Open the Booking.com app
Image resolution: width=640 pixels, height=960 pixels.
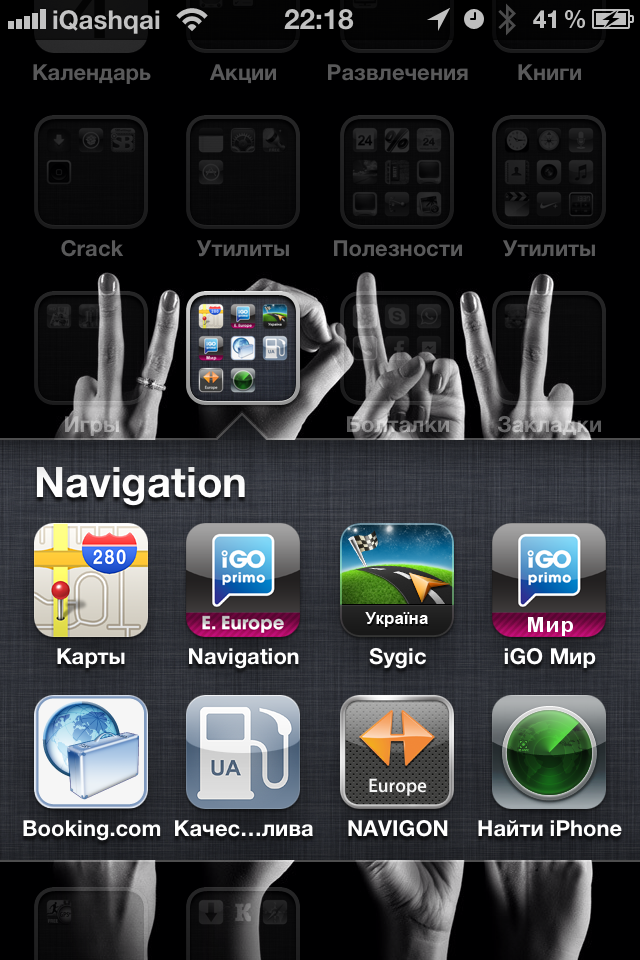91,752
